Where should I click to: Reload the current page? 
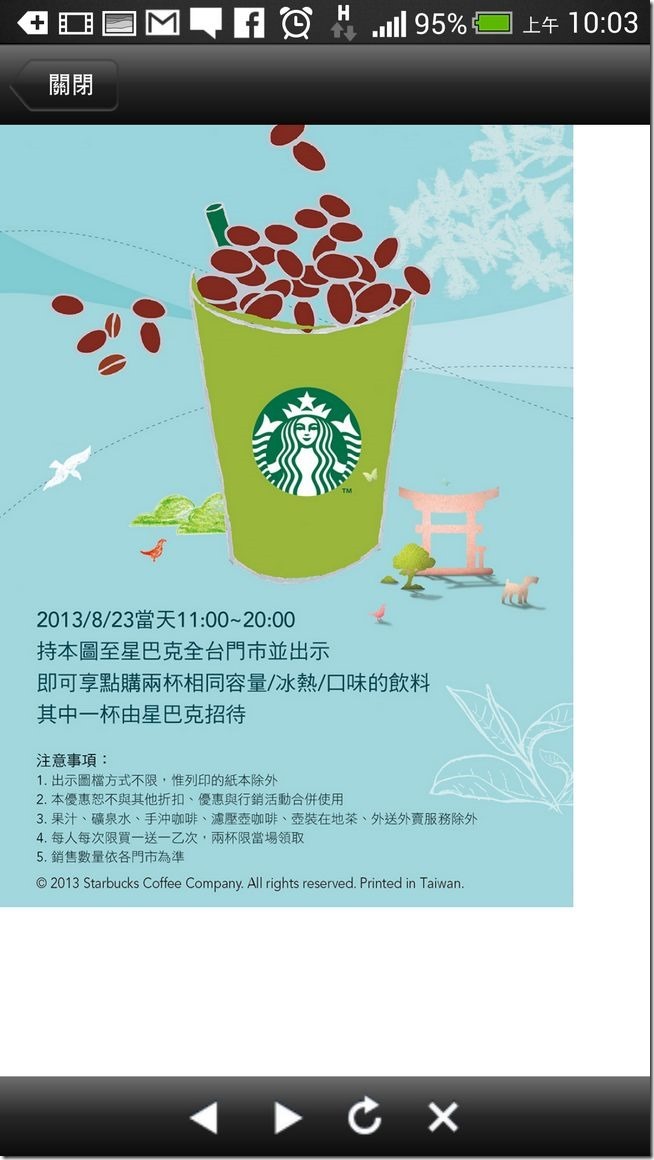point(365,1116)
